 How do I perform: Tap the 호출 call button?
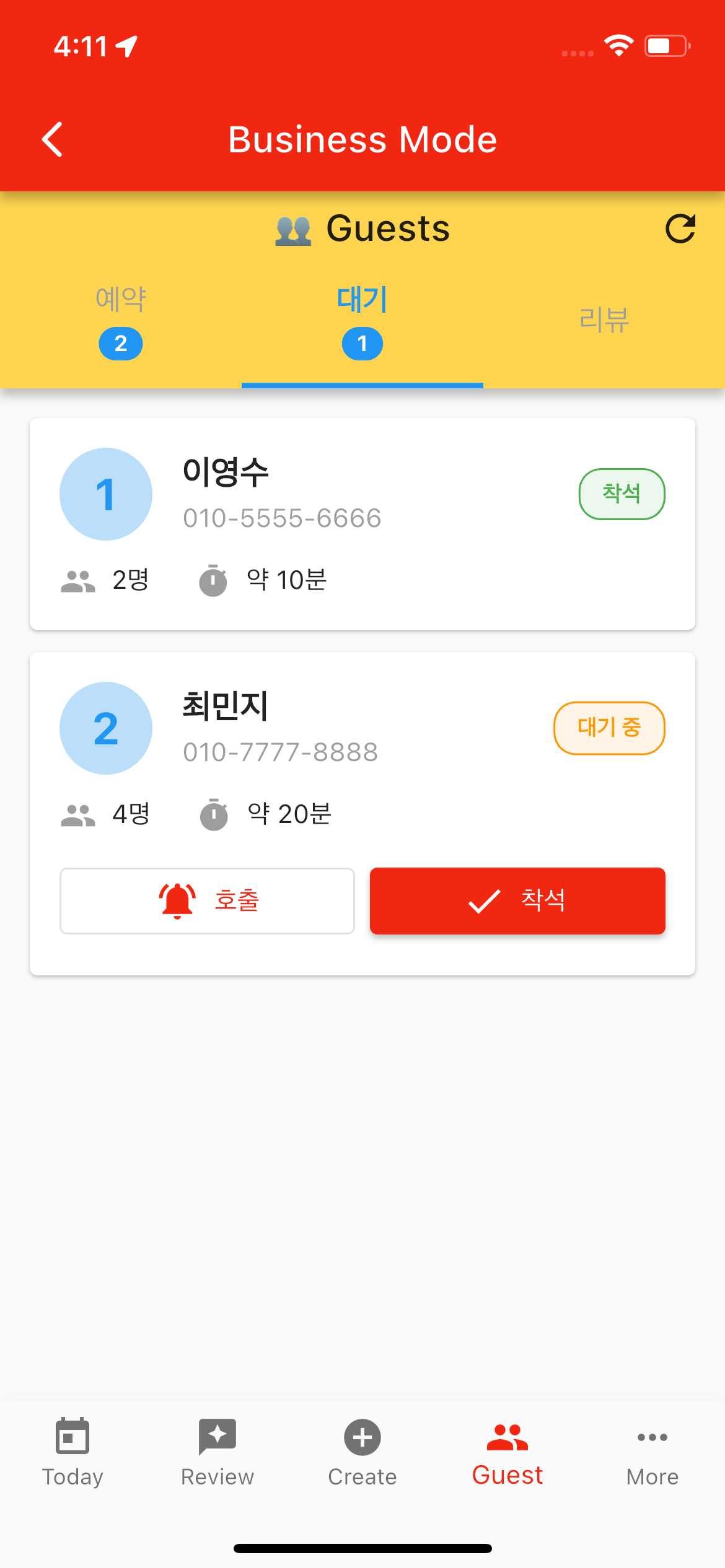pyautogui.click(x=207, y=901)
